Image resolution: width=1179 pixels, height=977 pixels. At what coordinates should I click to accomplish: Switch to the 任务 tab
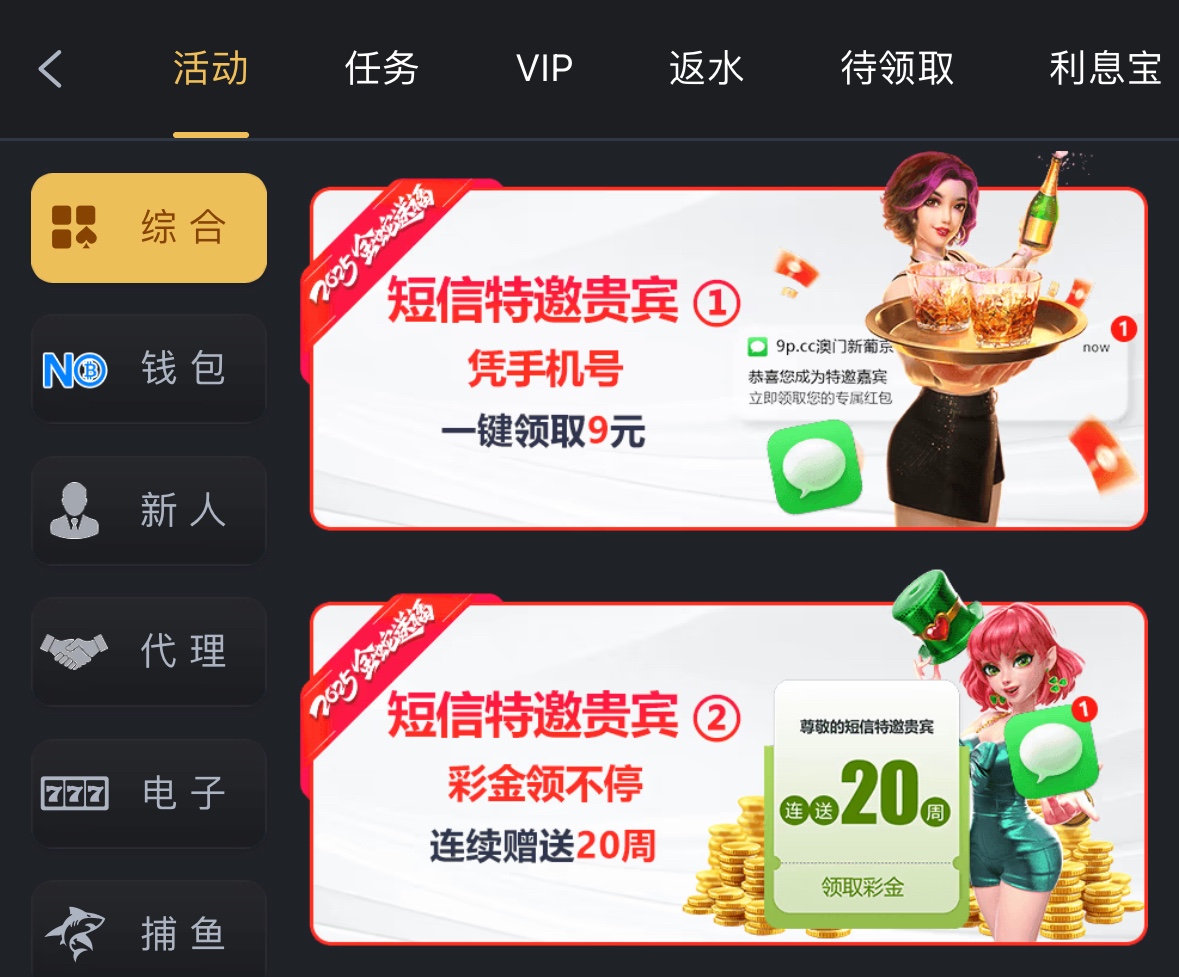point(381,70)
